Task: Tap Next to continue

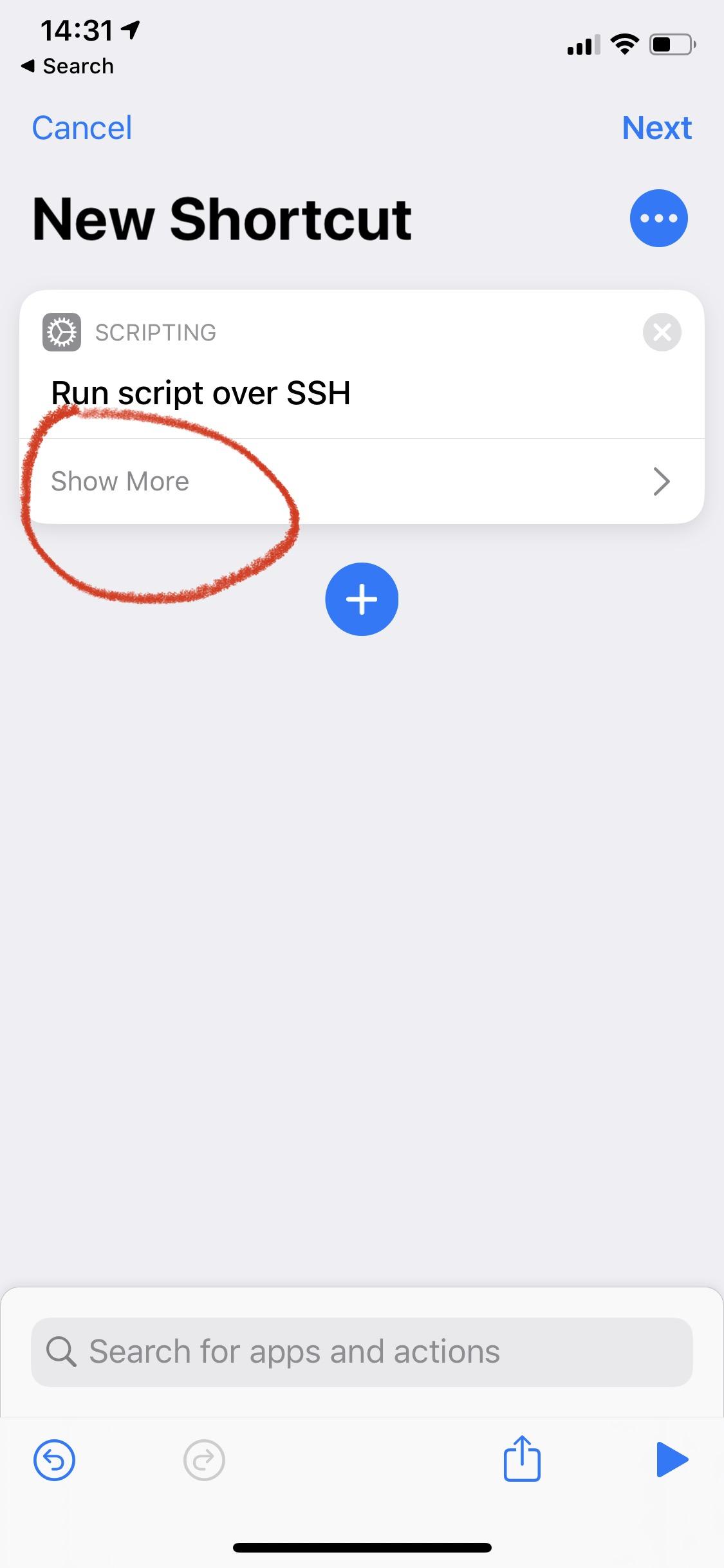Action: (x=656, y=127)
